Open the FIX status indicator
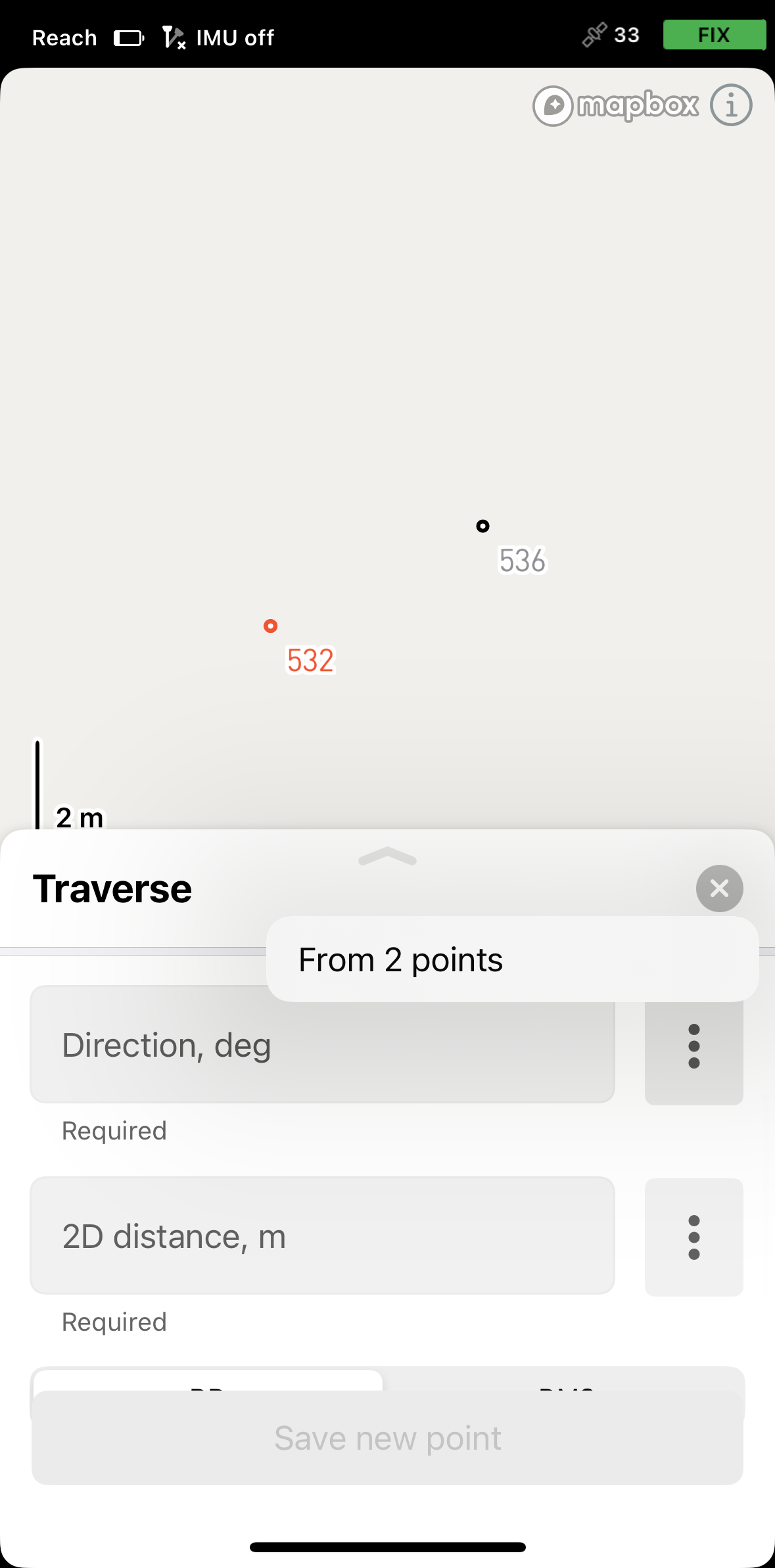Screen dimensions: 775x1568 pyautogui.click(x=714, y=35)
